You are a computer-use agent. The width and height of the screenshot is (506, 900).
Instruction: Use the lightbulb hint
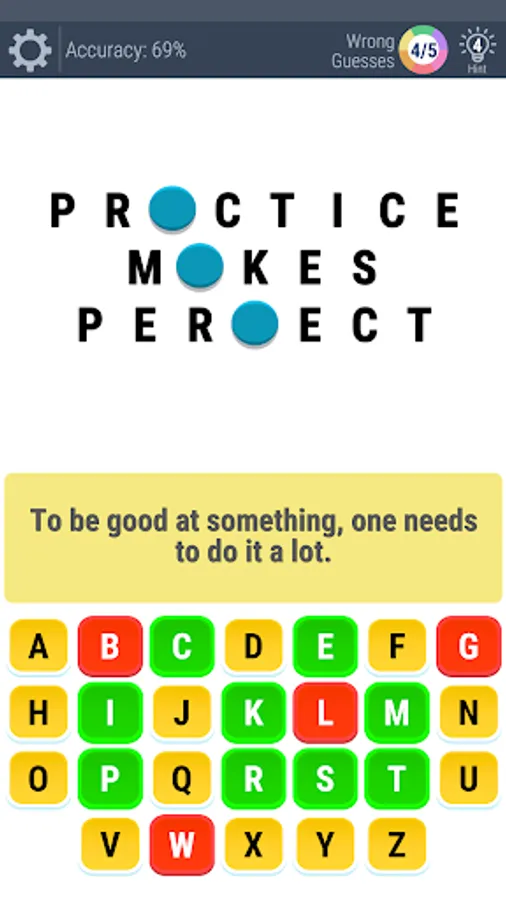pyautogui.click(x=477, y=50)
